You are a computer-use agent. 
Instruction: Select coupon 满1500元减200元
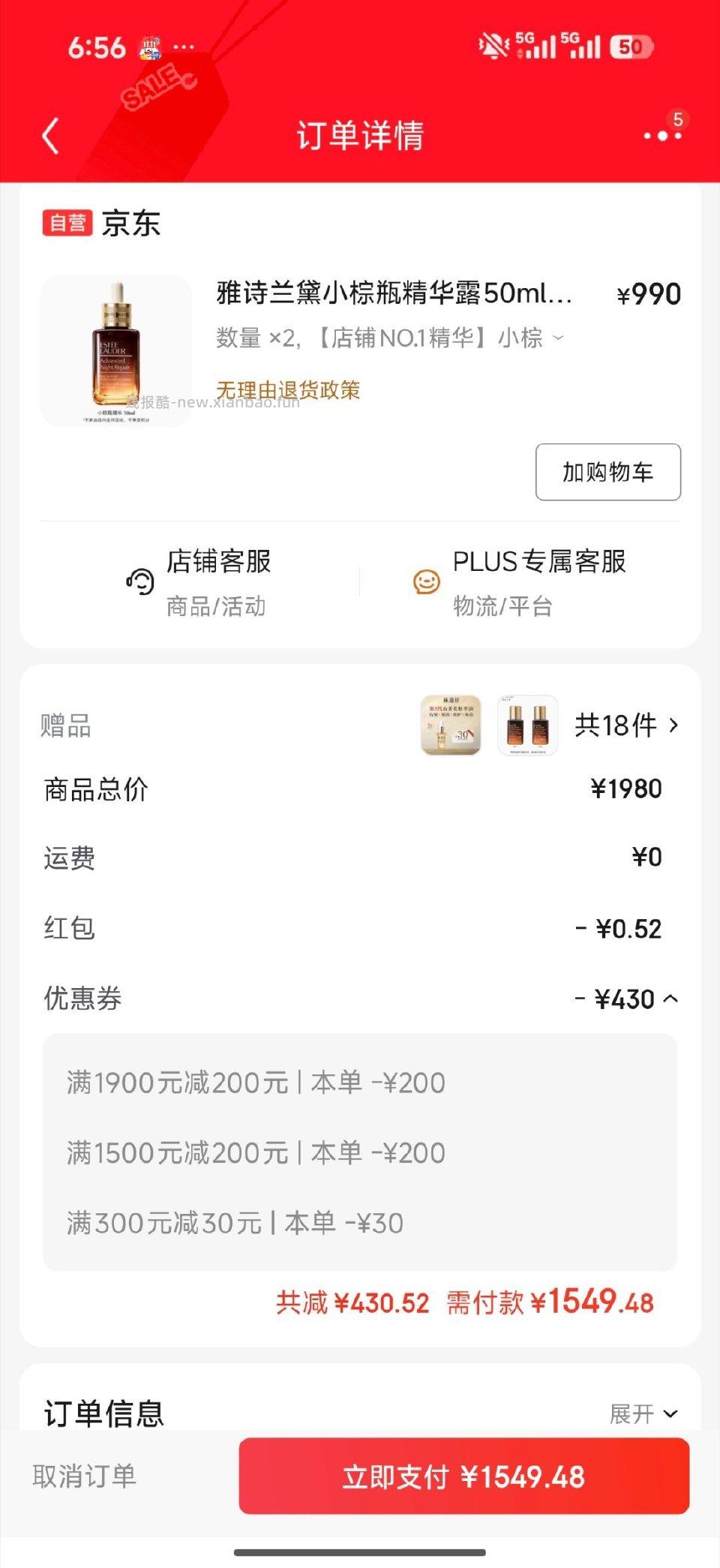point(255,1152)
